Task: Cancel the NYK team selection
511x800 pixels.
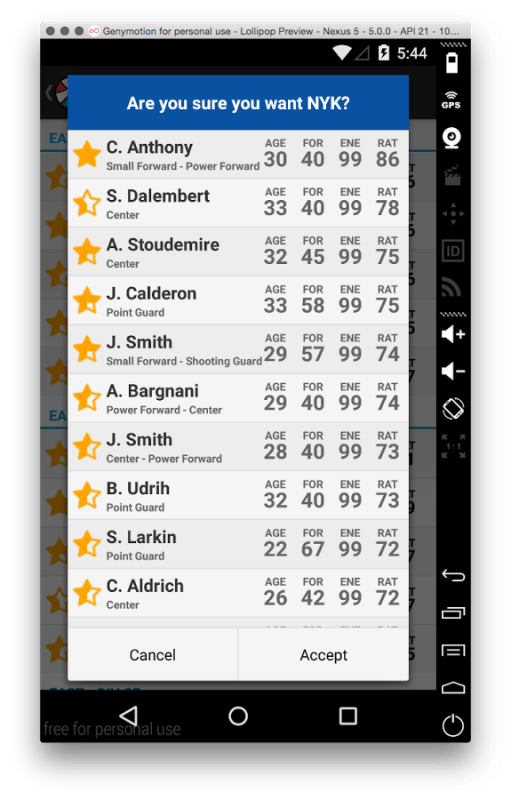Action: pos(152,655)
